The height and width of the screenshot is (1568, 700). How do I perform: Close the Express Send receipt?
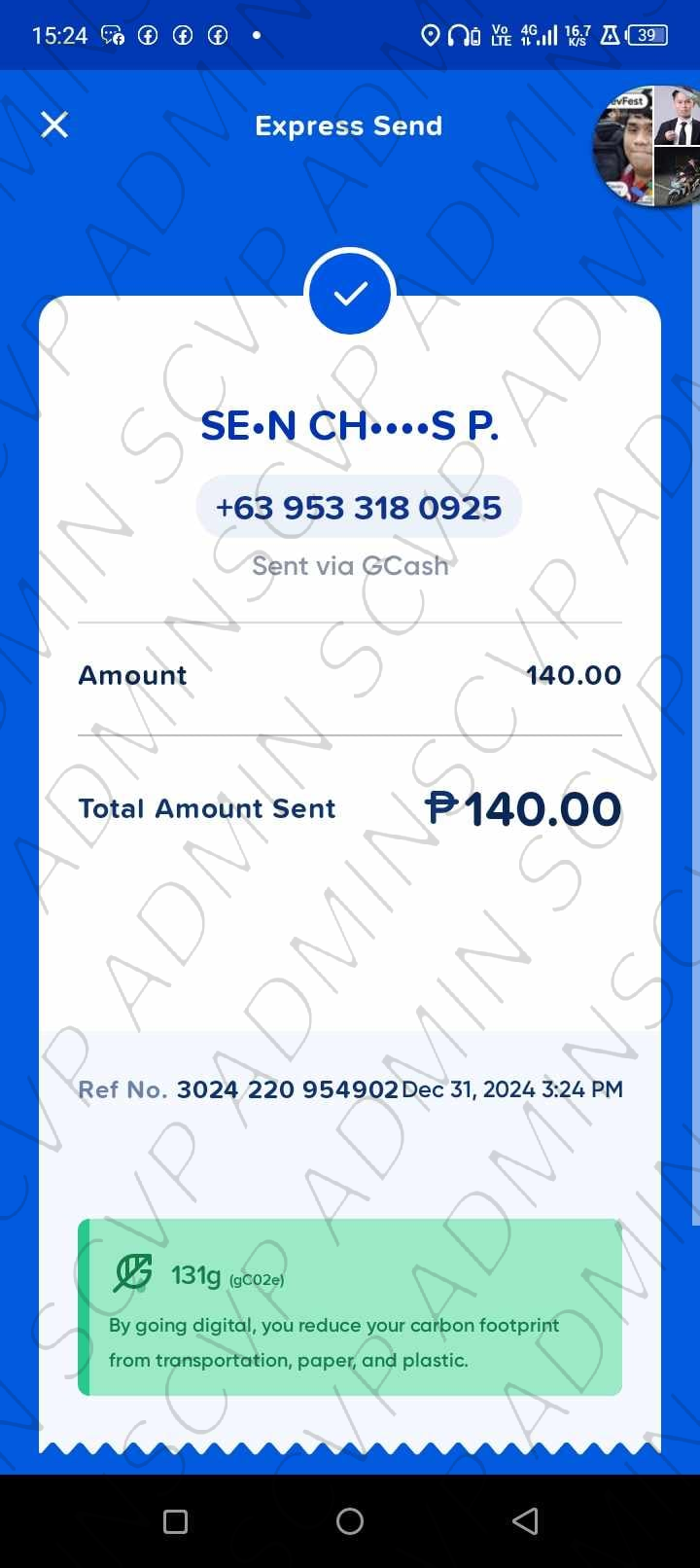(x=54, y=125)
